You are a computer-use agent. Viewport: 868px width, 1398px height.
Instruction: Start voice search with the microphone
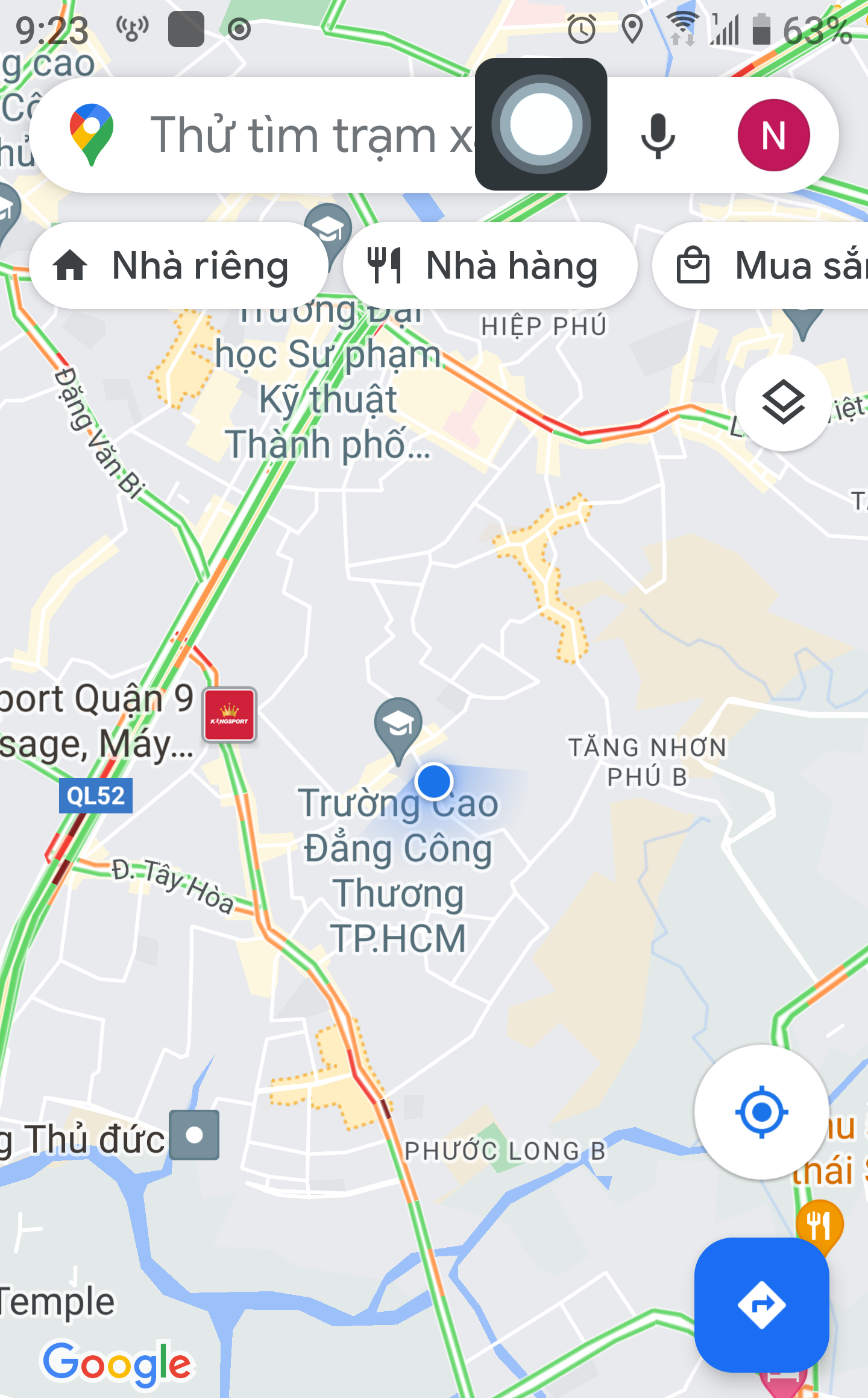658,135
